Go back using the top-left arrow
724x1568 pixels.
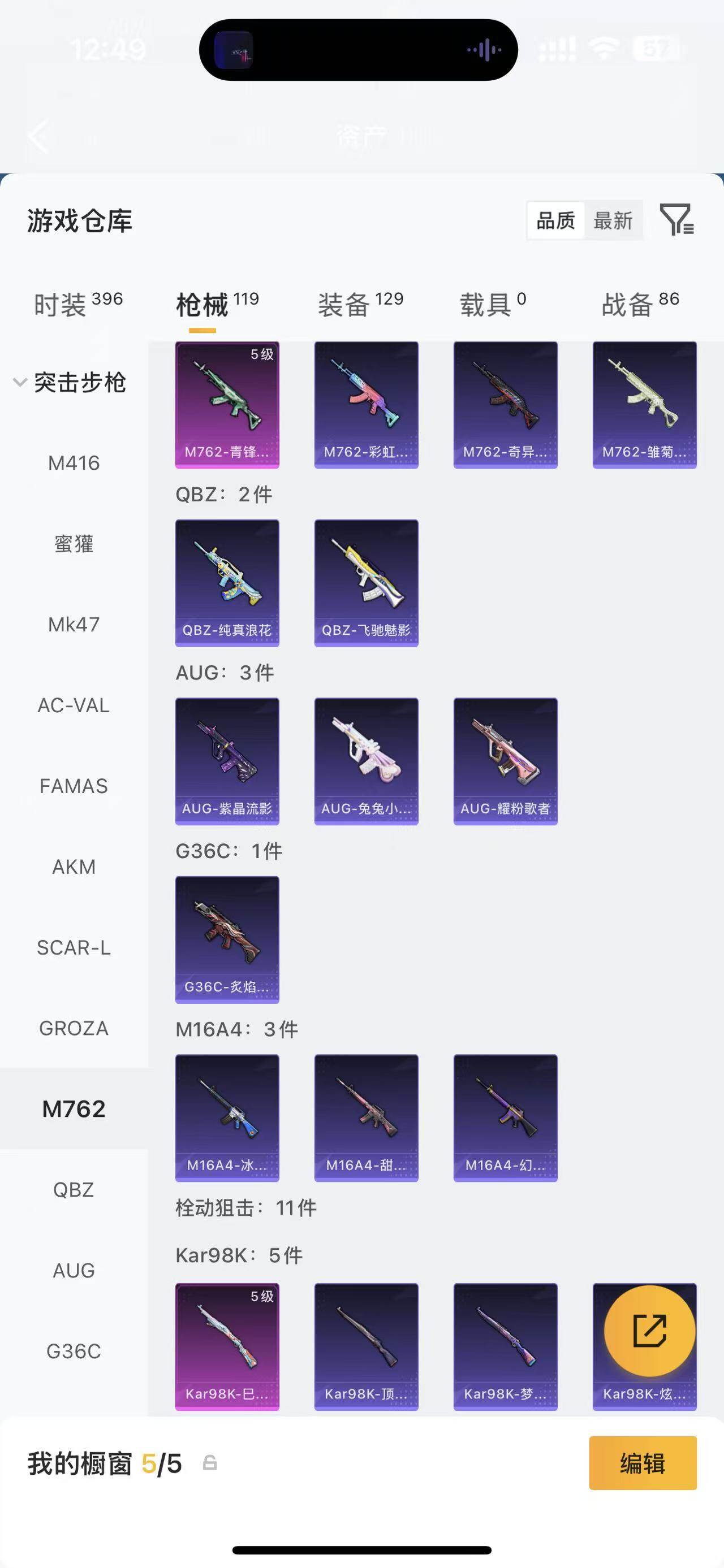tap(38, 136)
